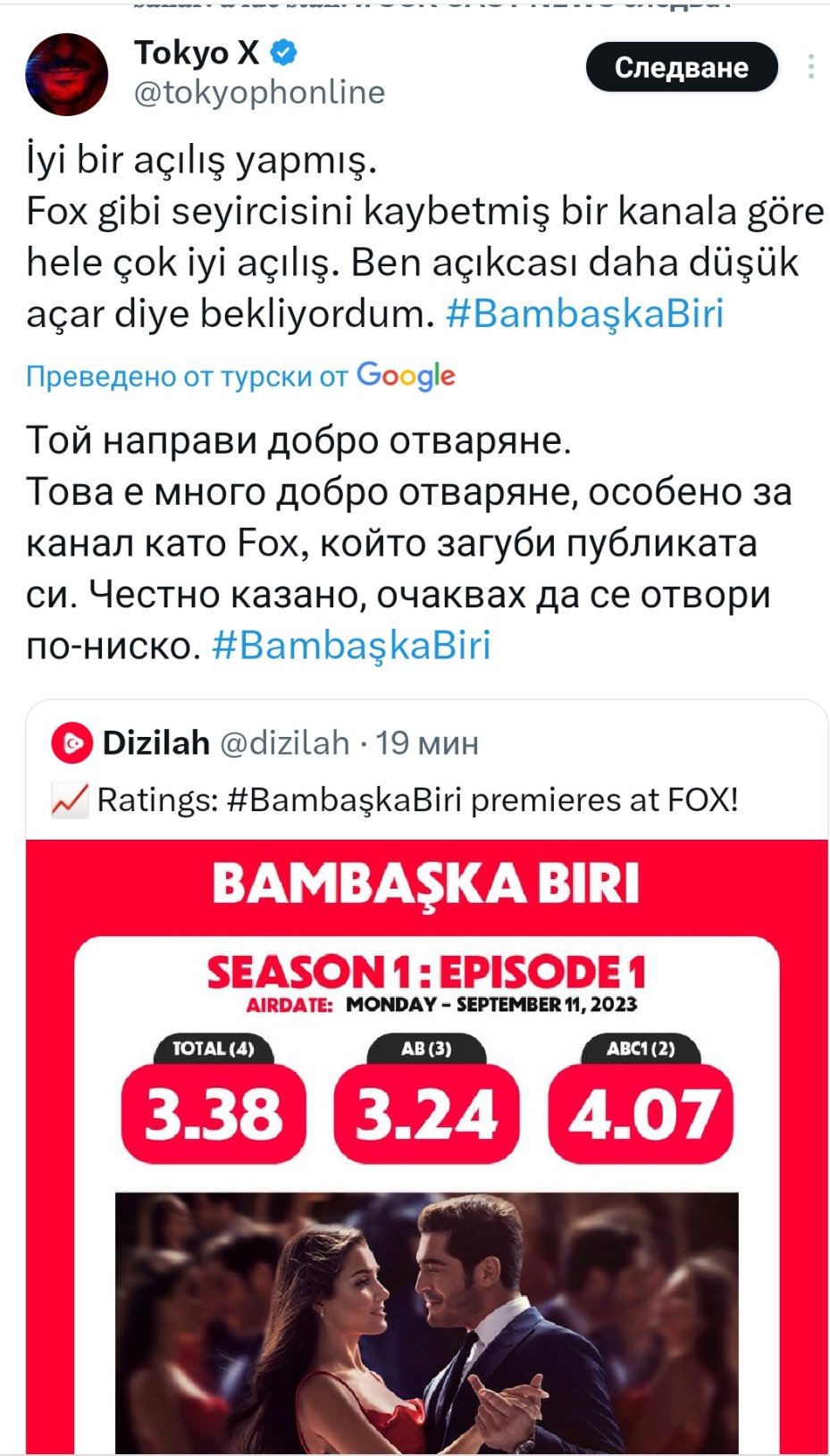Open the quoted Dizilah tweet
This screenshot has height=1456, width=830.
427,770
